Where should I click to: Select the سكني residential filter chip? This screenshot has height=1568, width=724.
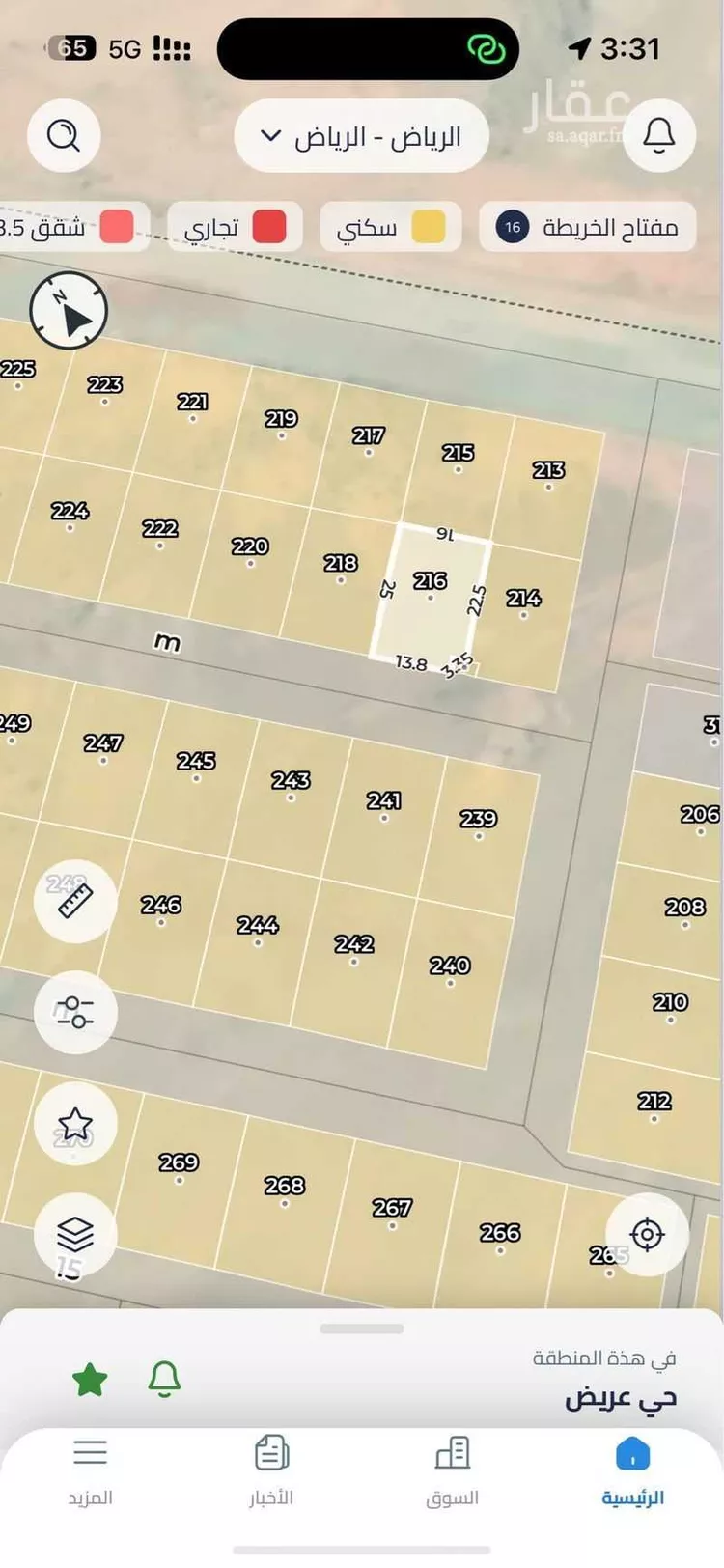coord(390,228)
